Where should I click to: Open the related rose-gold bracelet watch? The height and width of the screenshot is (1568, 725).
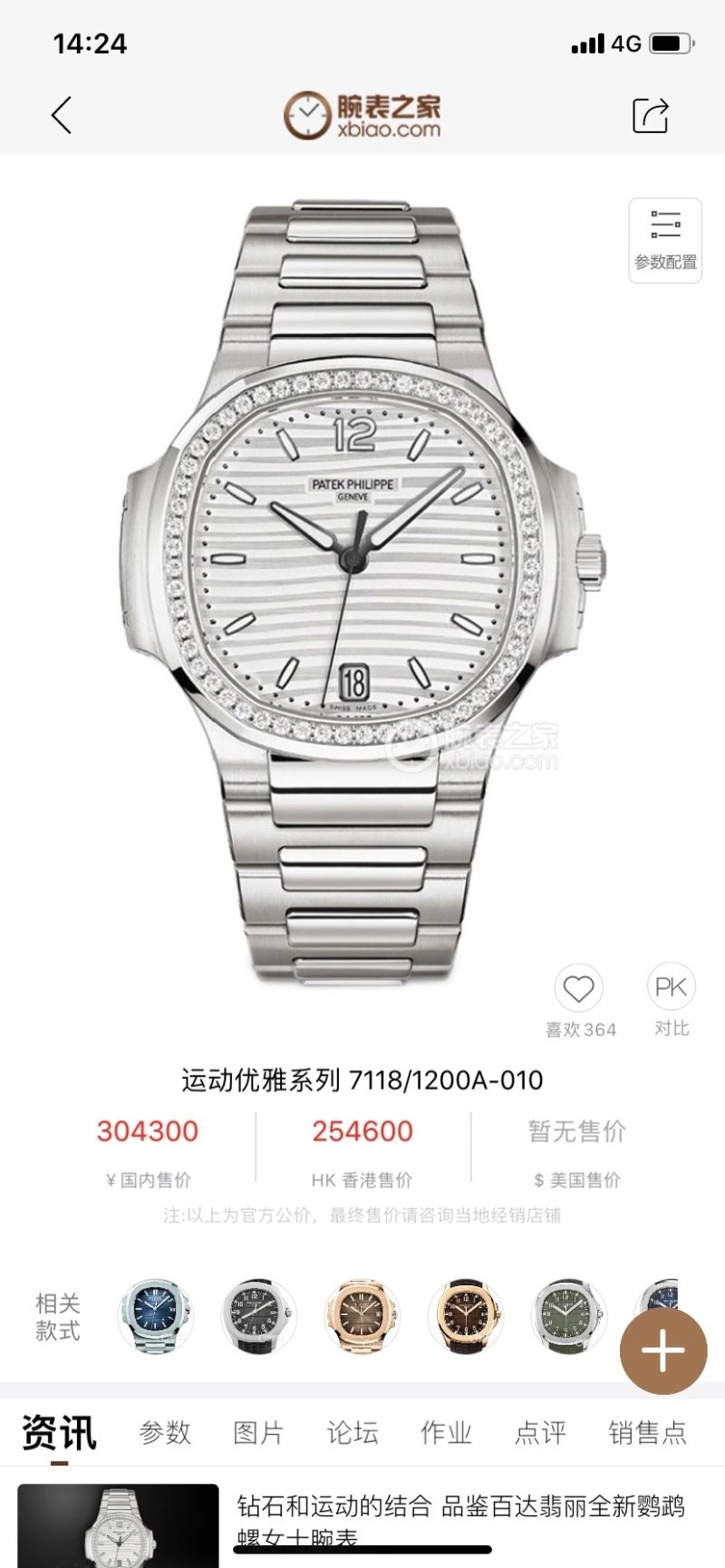coord(362,1316)
